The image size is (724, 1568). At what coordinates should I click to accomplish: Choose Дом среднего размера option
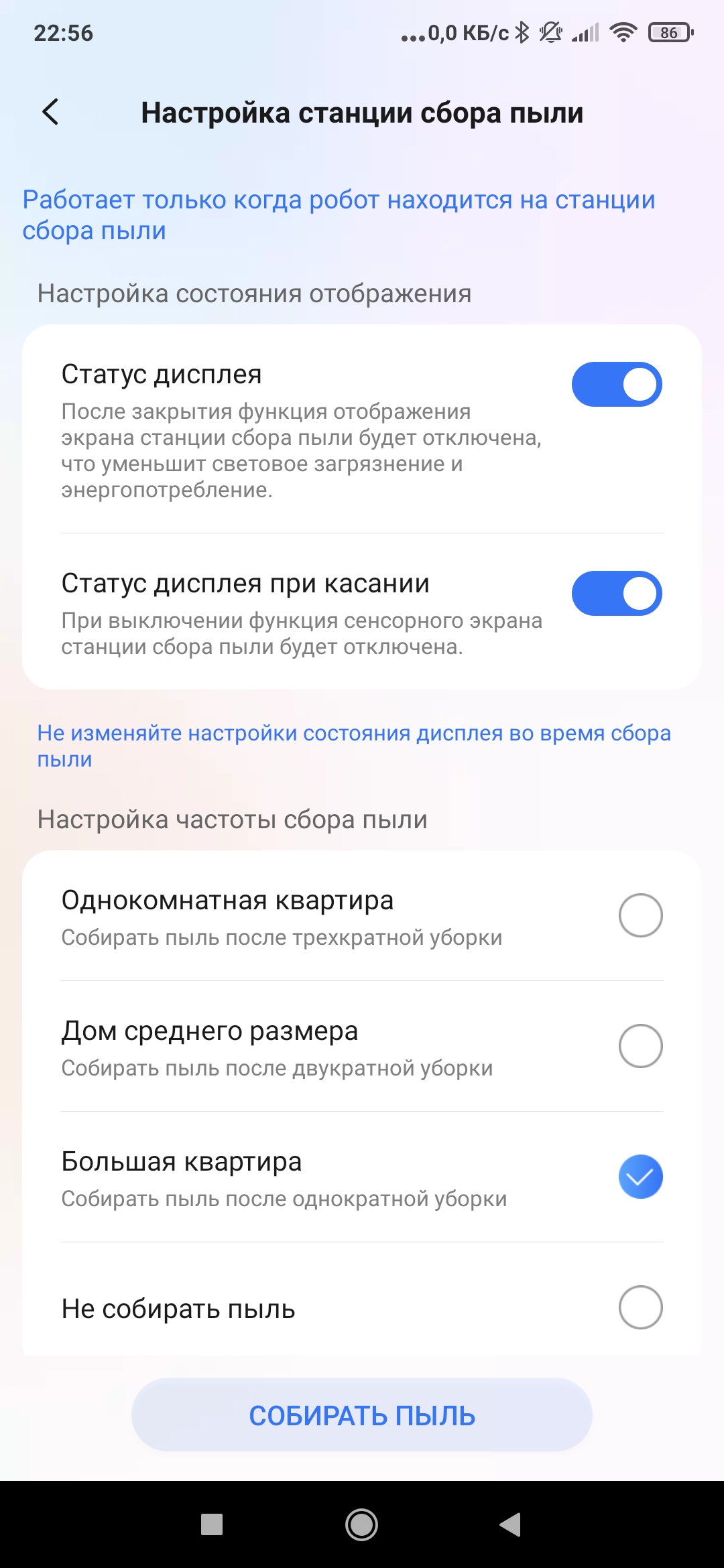coord(640,1046)
